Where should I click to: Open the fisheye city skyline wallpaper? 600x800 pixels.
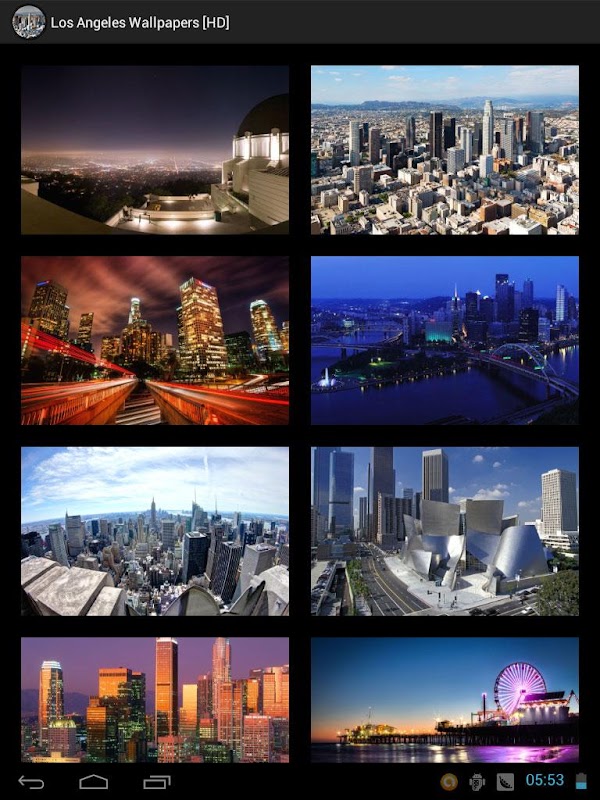[155, 531]
